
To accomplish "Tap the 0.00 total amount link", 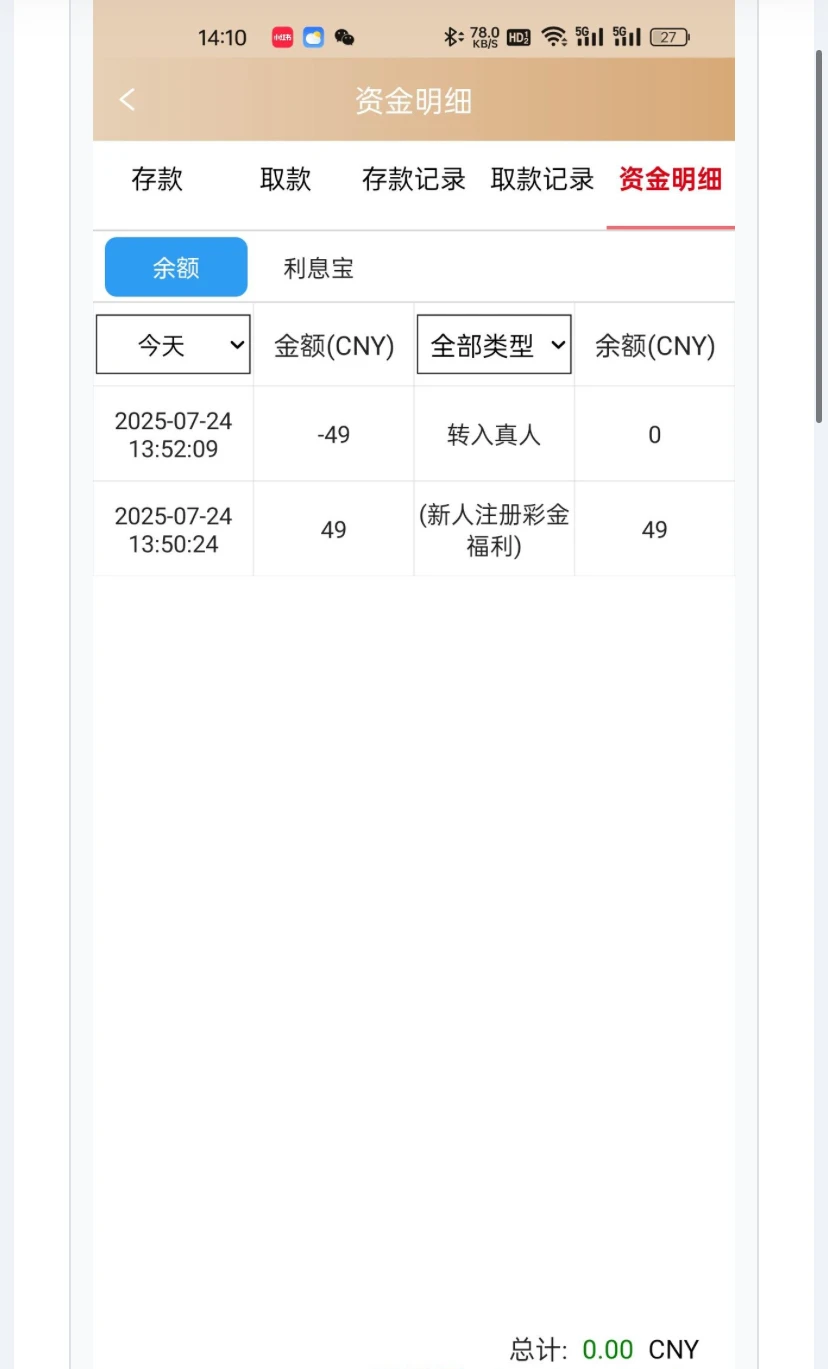I will 609,1349.
